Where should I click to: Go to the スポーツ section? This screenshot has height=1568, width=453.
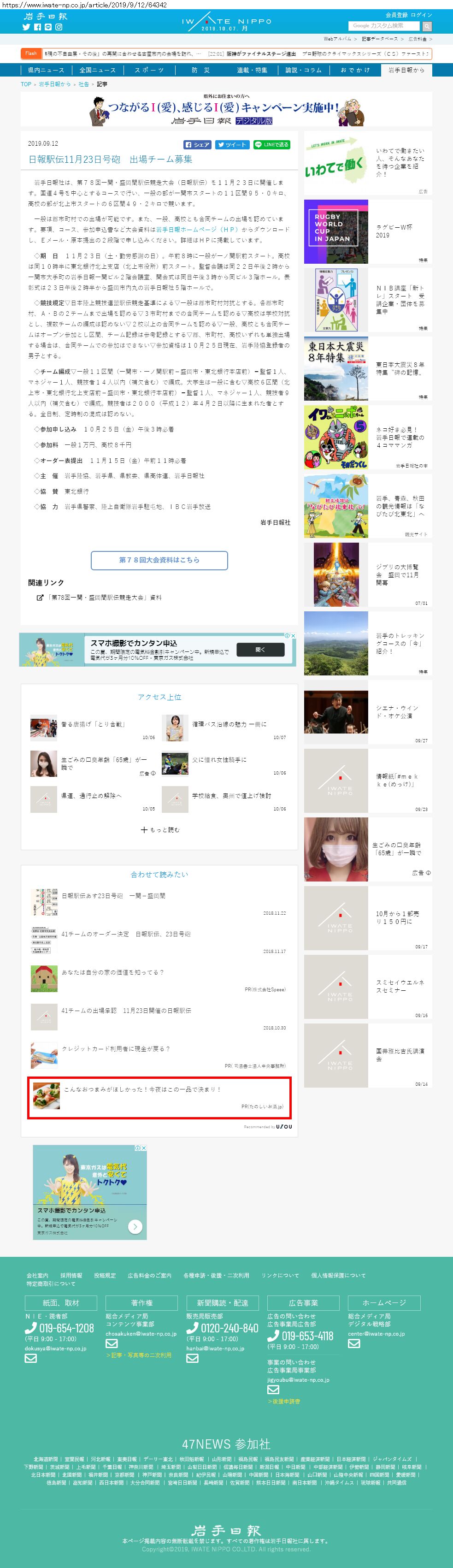(149, 70)
